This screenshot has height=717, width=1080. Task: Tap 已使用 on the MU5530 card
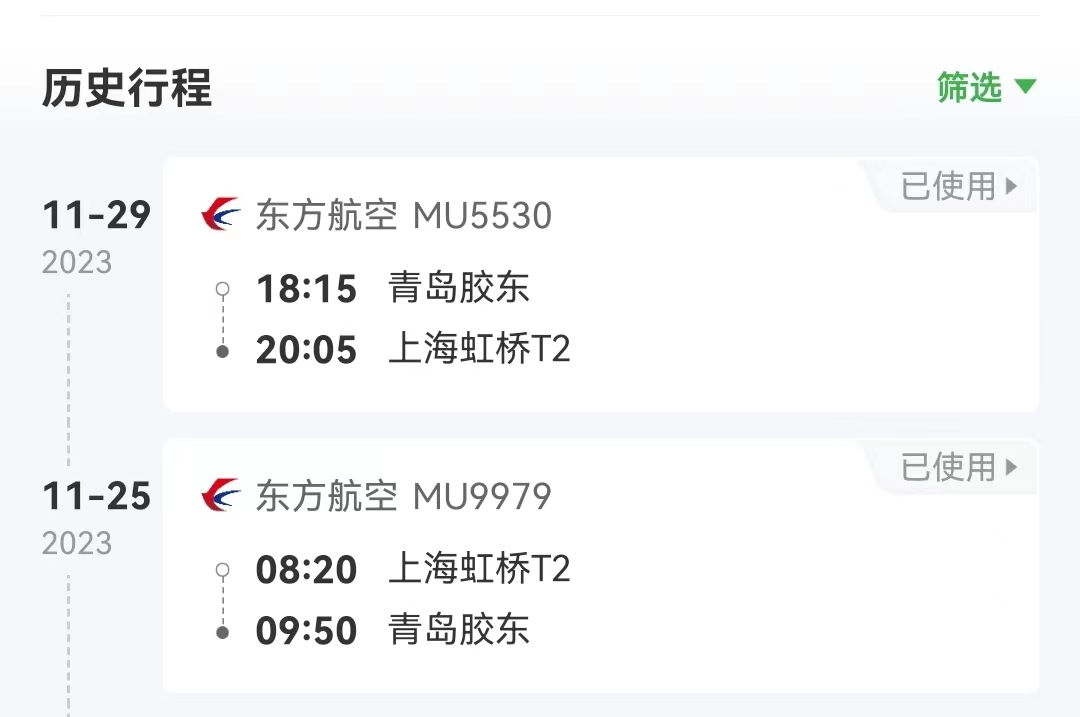(957, 186)
